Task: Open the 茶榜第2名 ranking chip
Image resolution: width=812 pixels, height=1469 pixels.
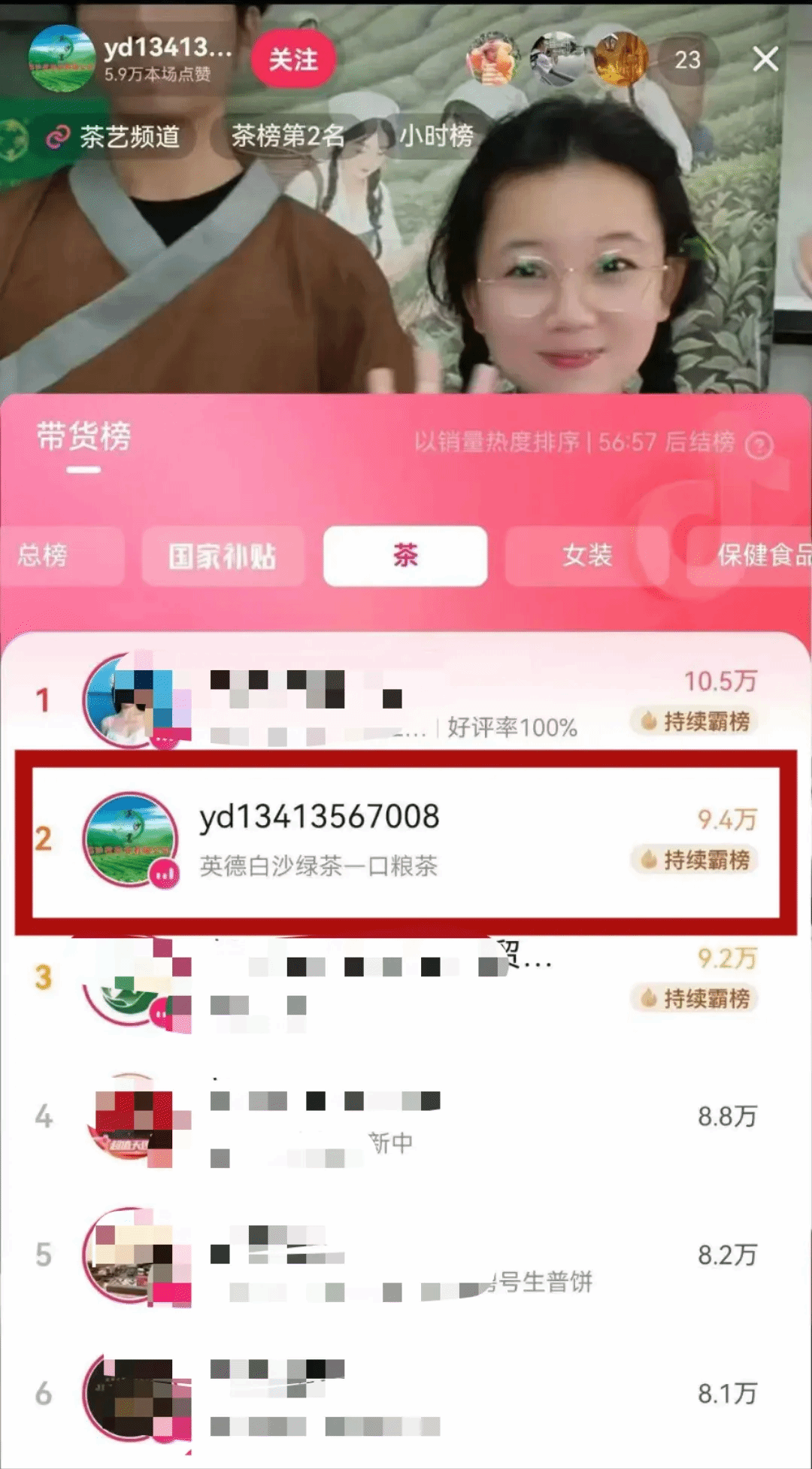Action: click(288, 136)
